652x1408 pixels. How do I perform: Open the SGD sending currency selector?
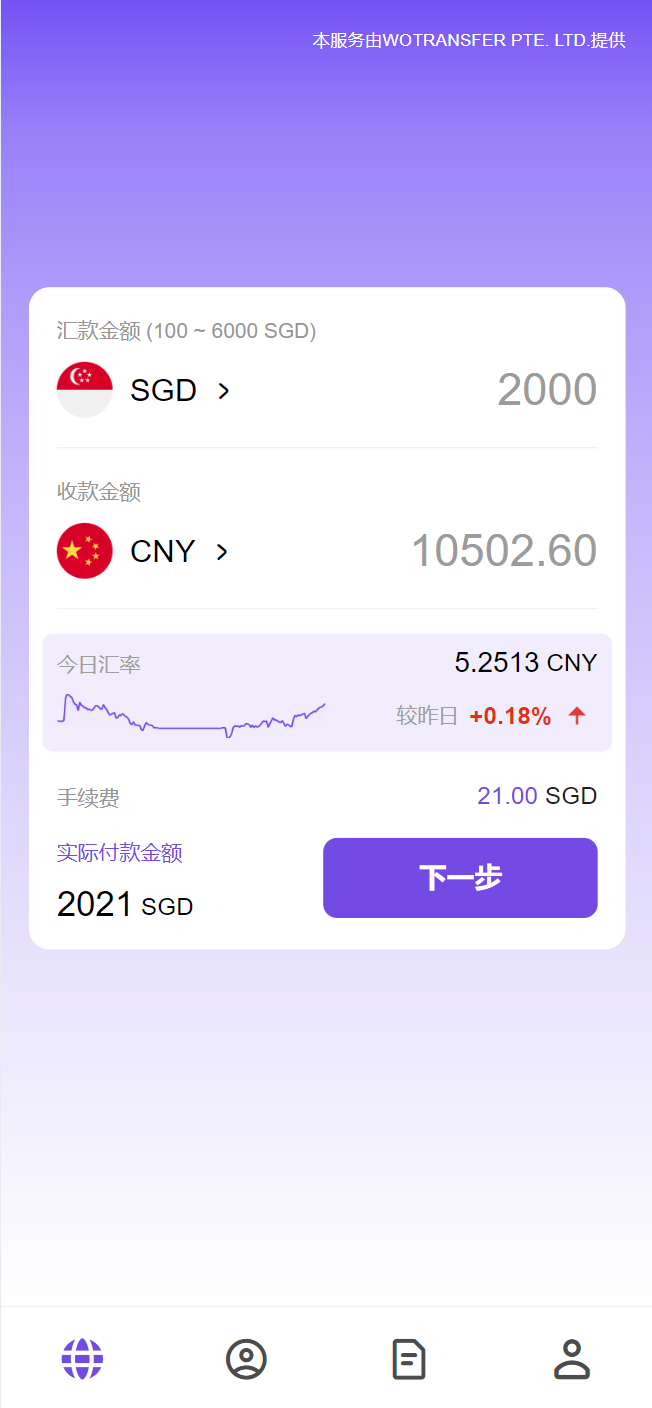[x=144, y=390]
